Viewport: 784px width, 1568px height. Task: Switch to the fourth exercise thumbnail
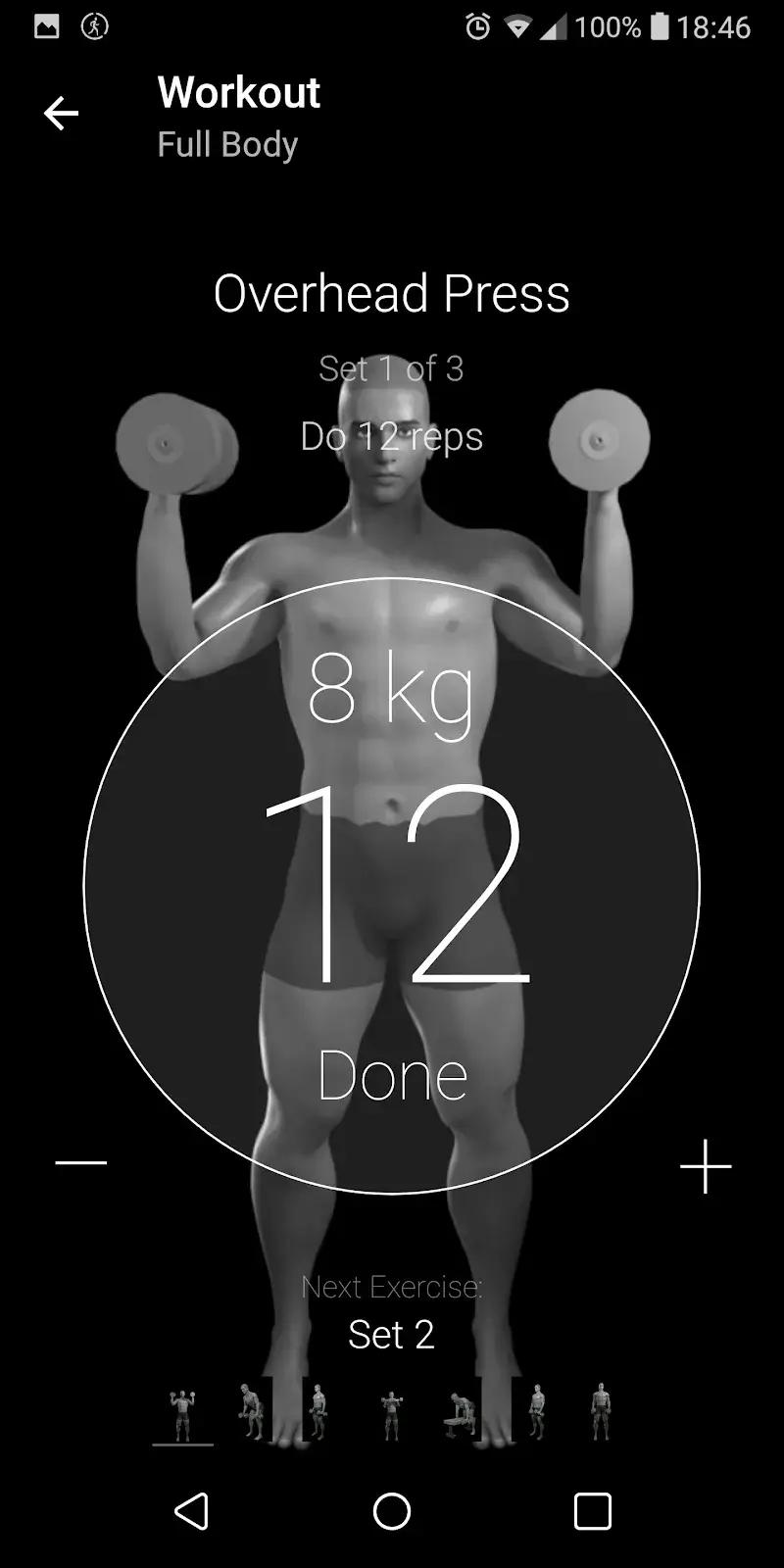pos(391,1414)
